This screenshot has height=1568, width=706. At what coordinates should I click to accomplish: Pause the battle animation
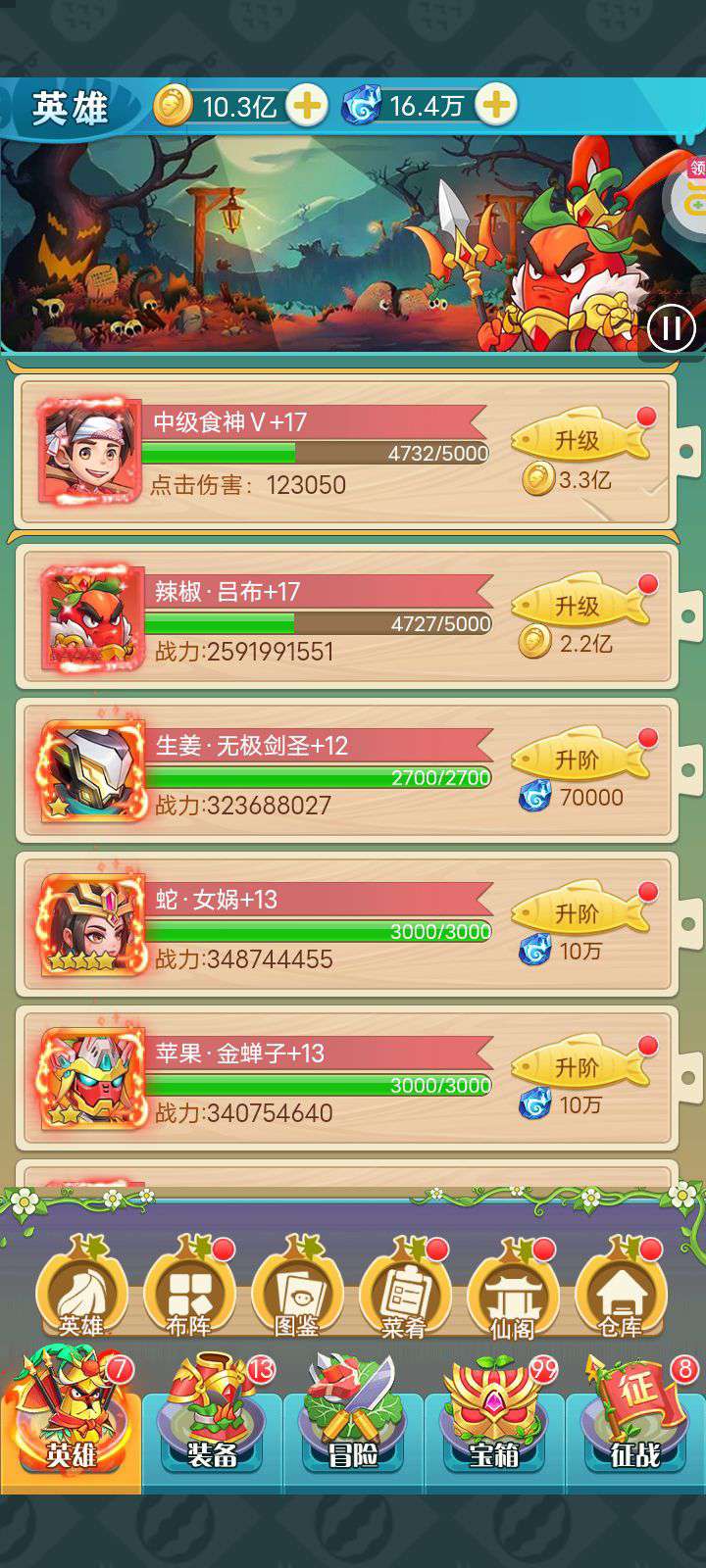point(672,327)
